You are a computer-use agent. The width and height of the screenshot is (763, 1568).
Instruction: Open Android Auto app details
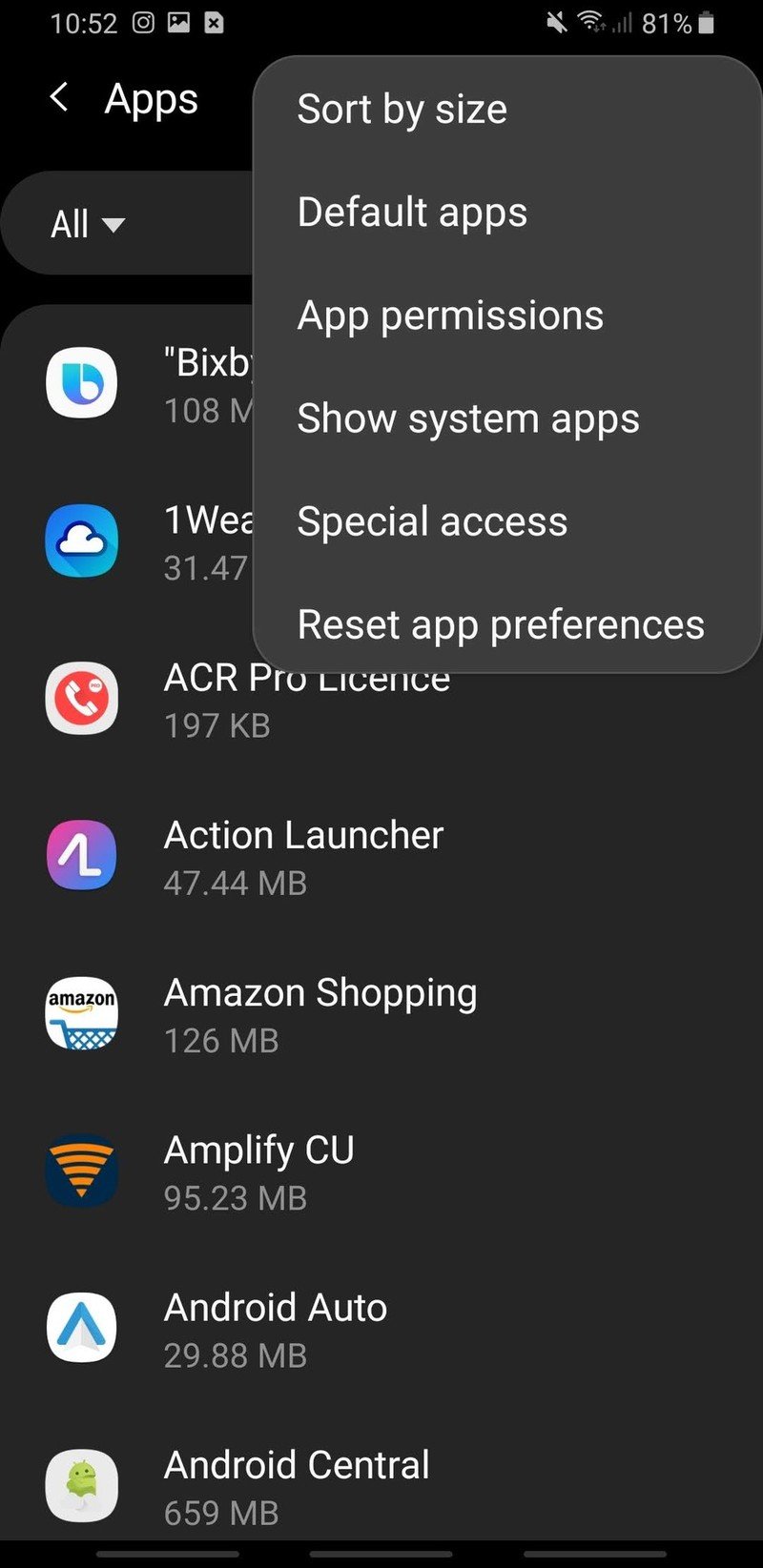pos(381,1329)
